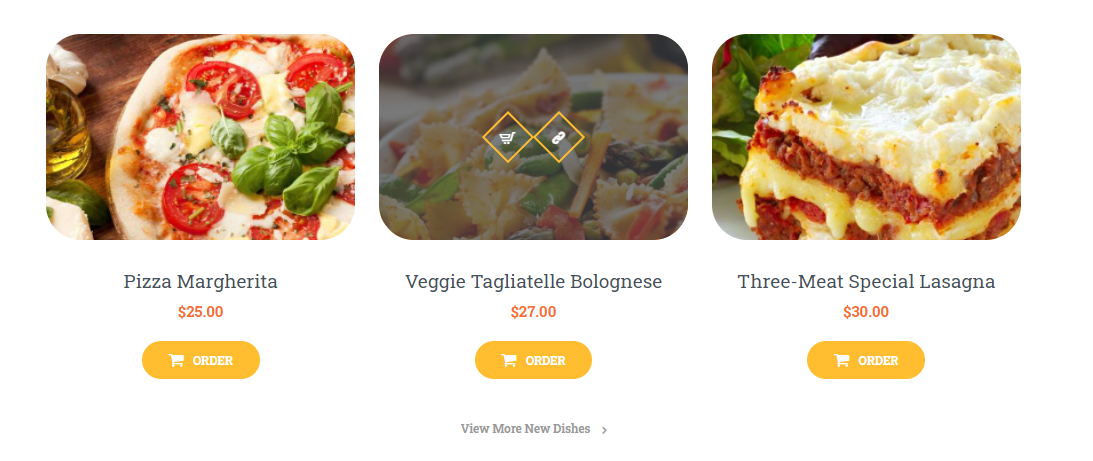The image size is (1093, 461).
Task: Open the Veggie Tagliatelle Bolognese title
Action: [x=533, y=282]
